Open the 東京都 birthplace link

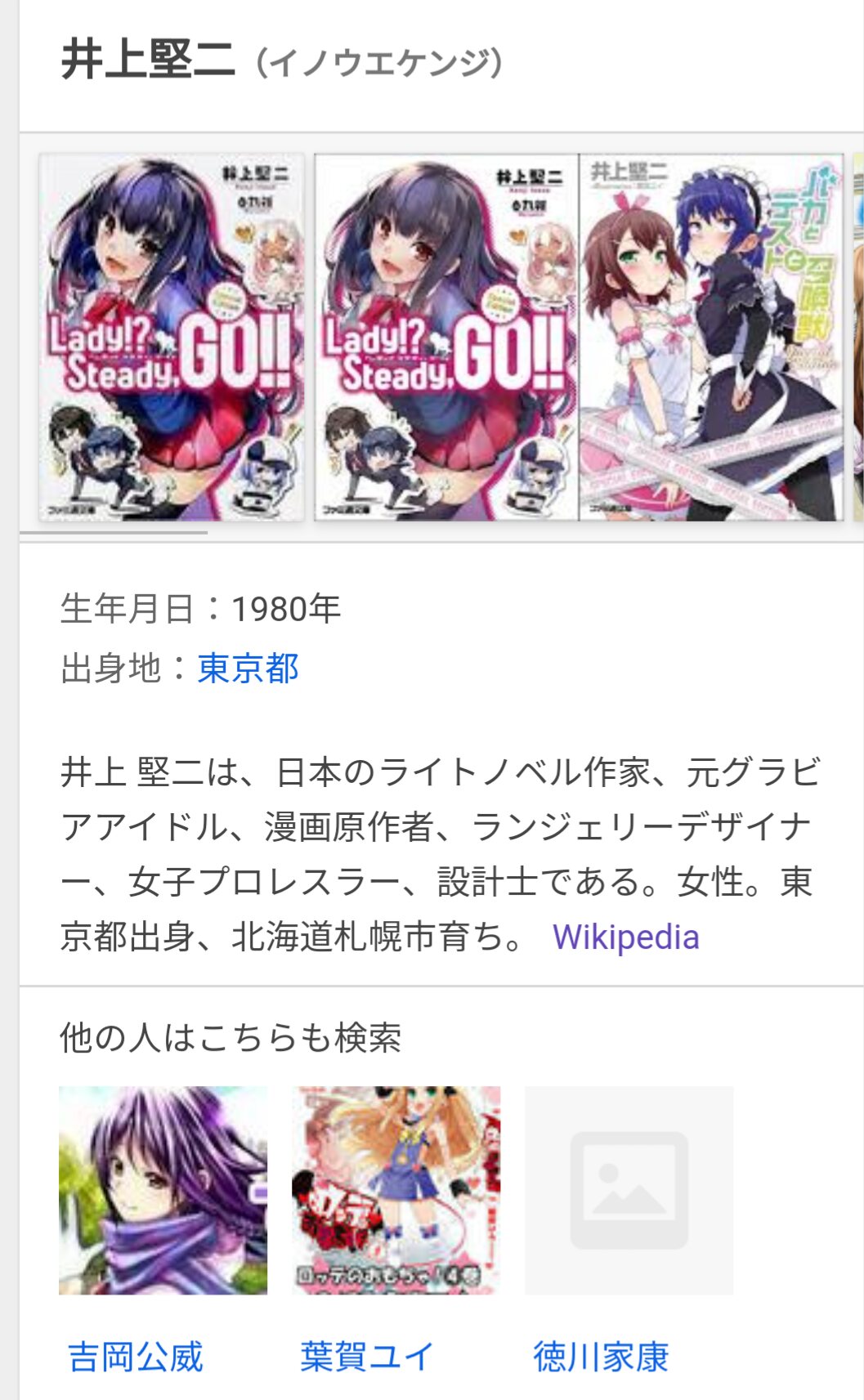click(248, 668)
